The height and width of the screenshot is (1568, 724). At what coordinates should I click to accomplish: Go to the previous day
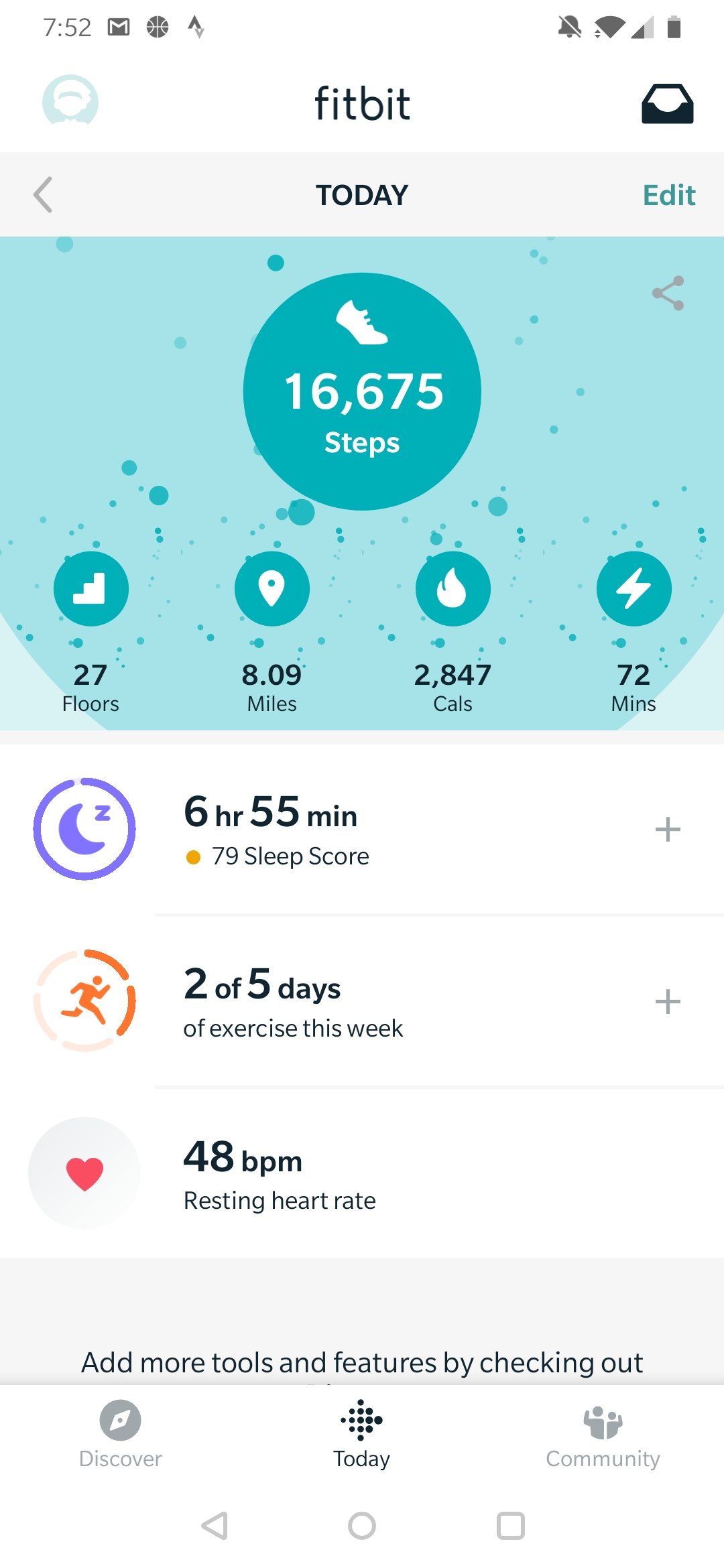[x=43, y=195]
